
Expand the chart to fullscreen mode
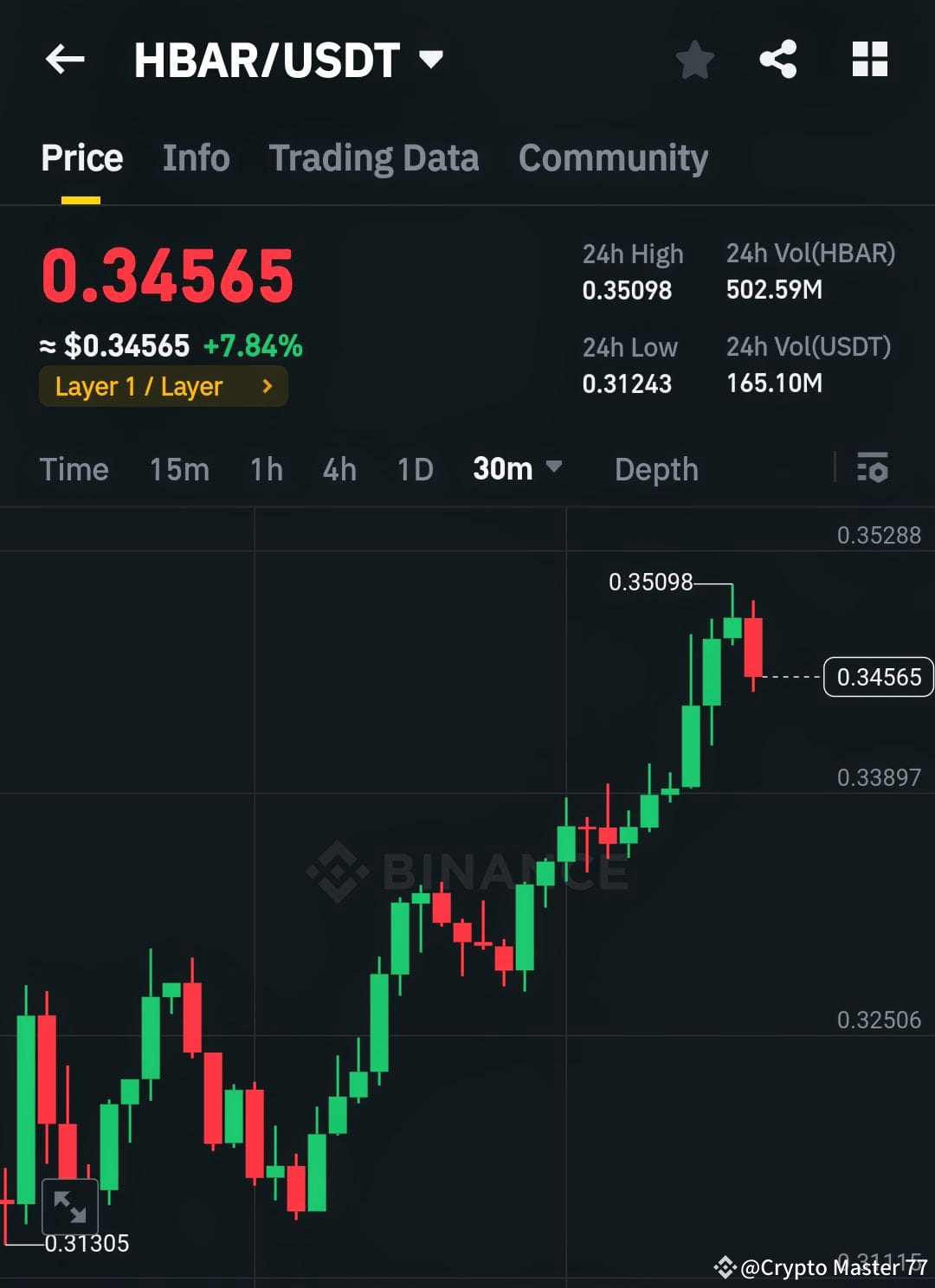click(x=69, y=1207)
